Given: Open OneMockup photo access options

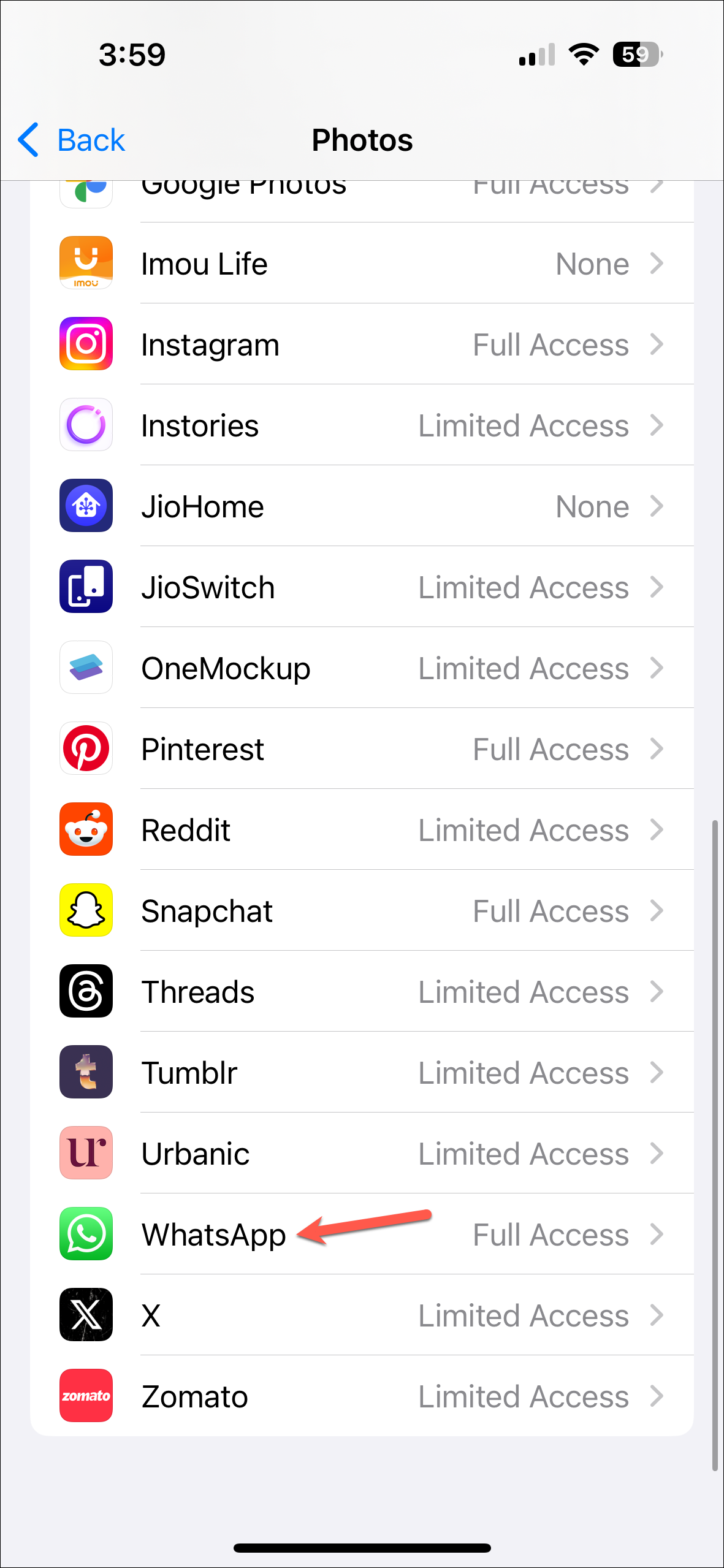Looking at the screenshot, I should 362,669.
